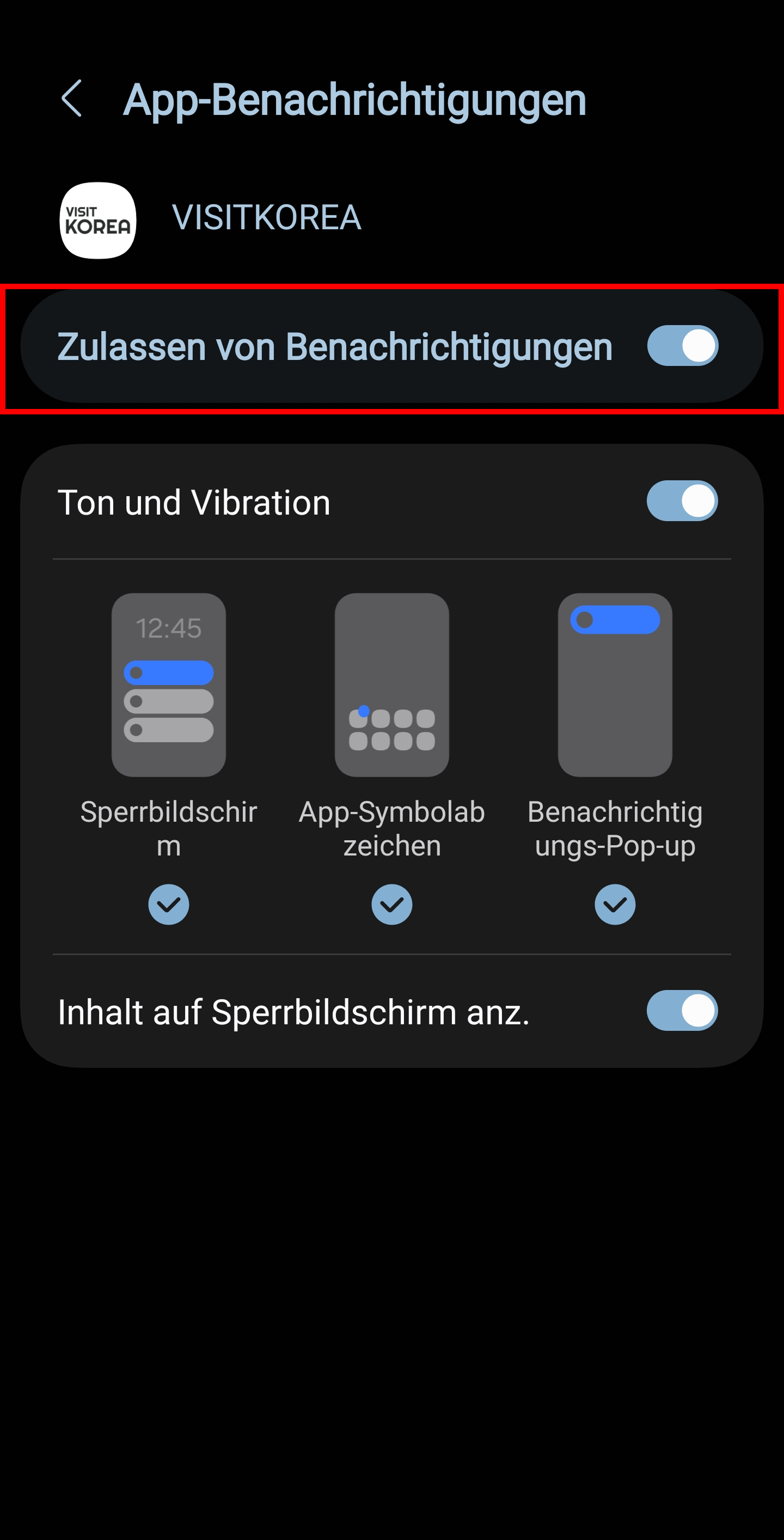The image size is (784, 1540).
Task: Select the App-Symbolabzeichen preview image
Action: [392, 685]
